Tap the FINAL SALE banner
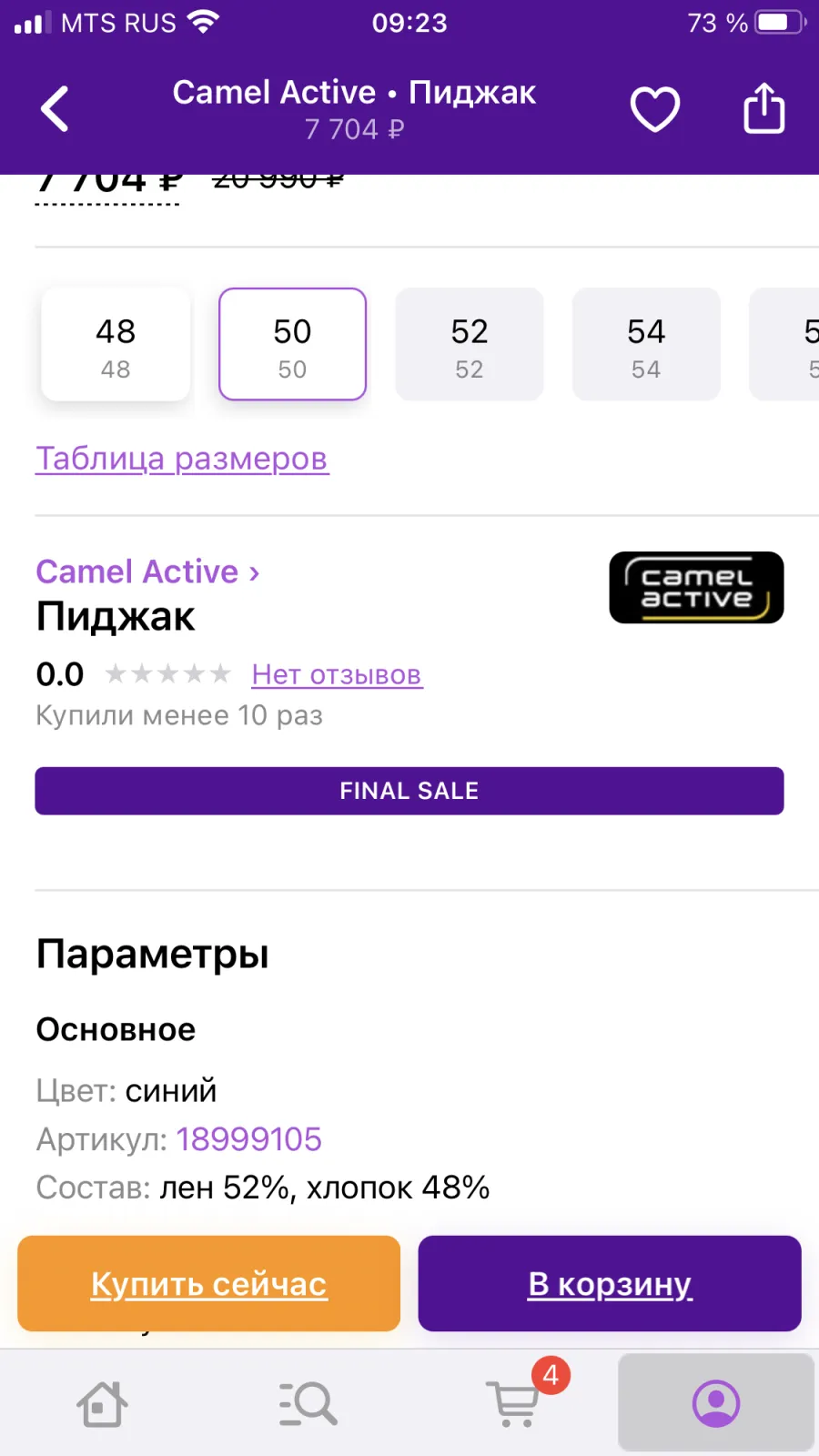The height and width of the screenshot is (1456, 819). click(x=409, y=791)
